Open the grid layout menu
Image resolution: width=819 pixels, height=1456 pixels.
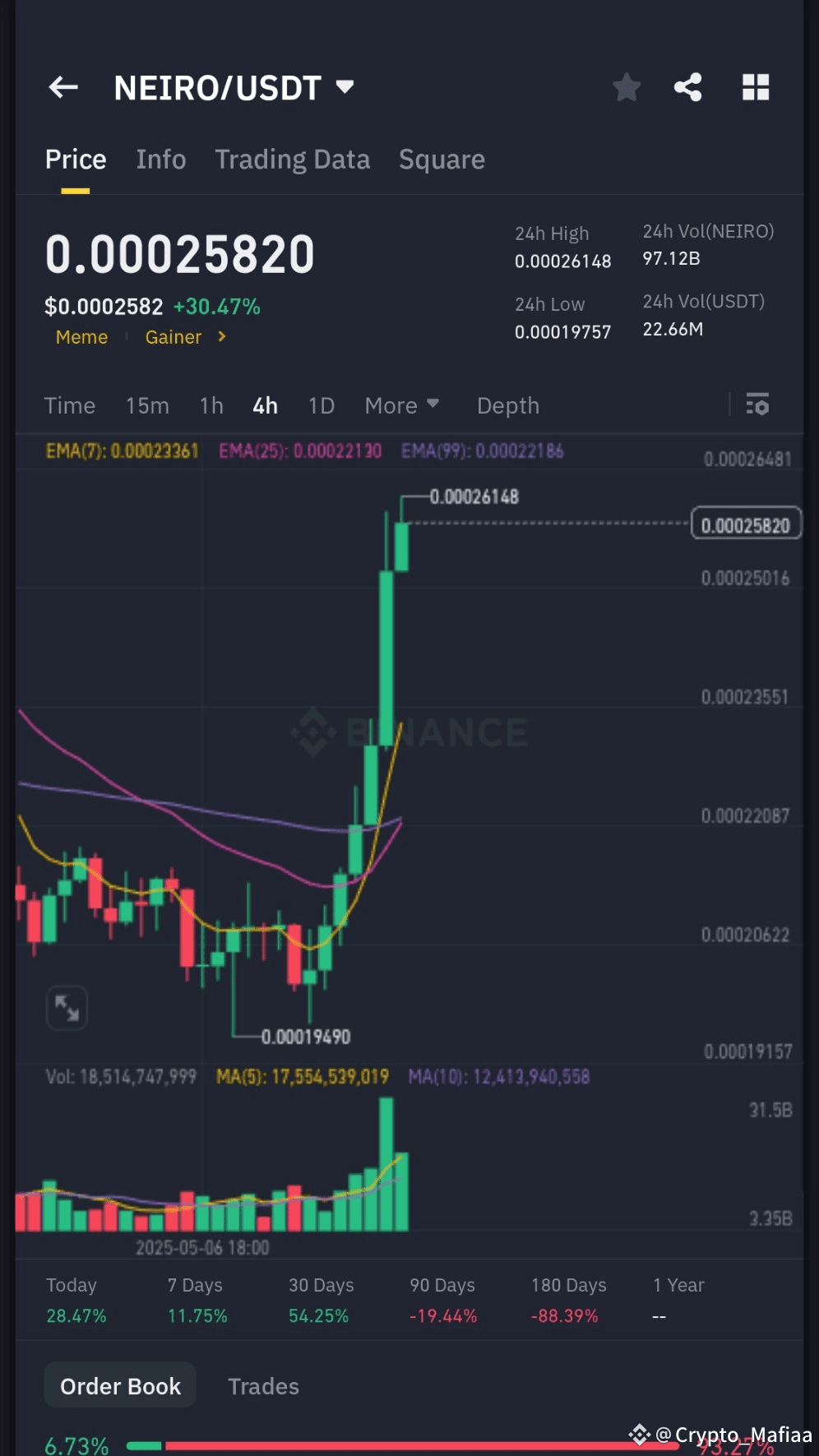[x=755, y=87]
